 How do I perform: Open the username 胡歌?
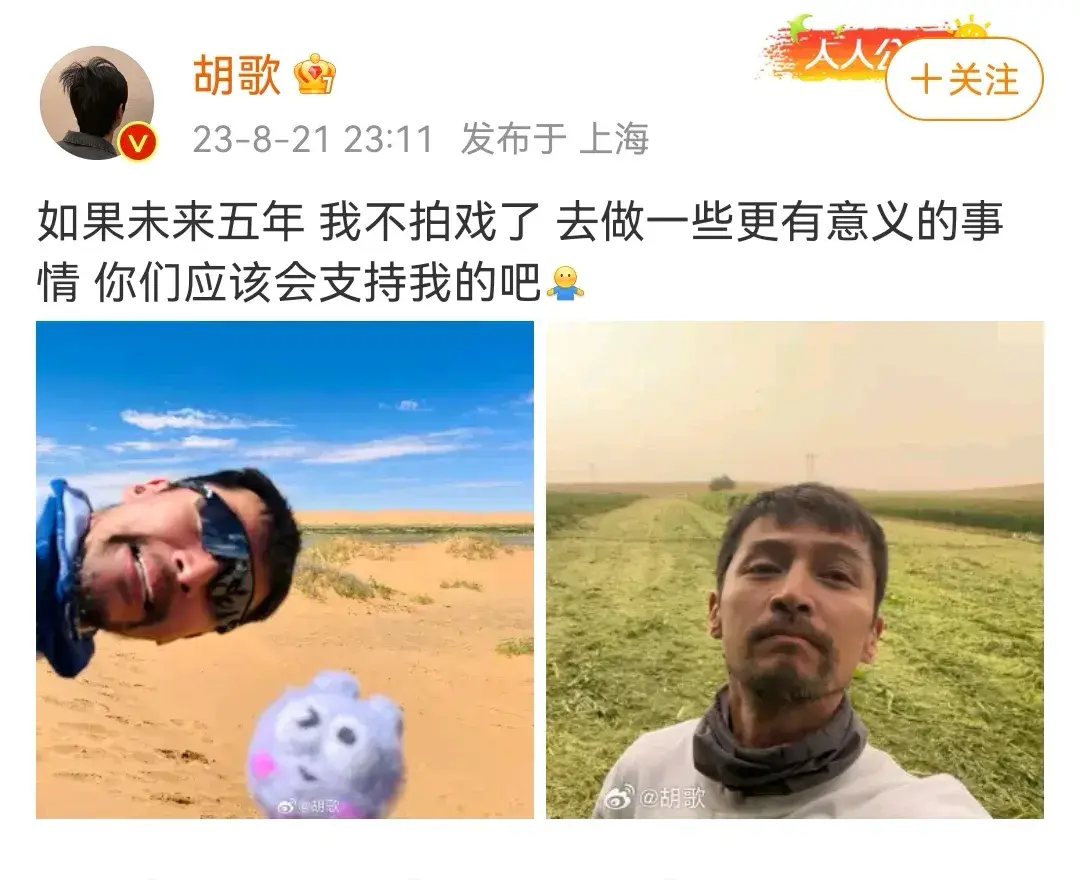click(x=237, y=77)
